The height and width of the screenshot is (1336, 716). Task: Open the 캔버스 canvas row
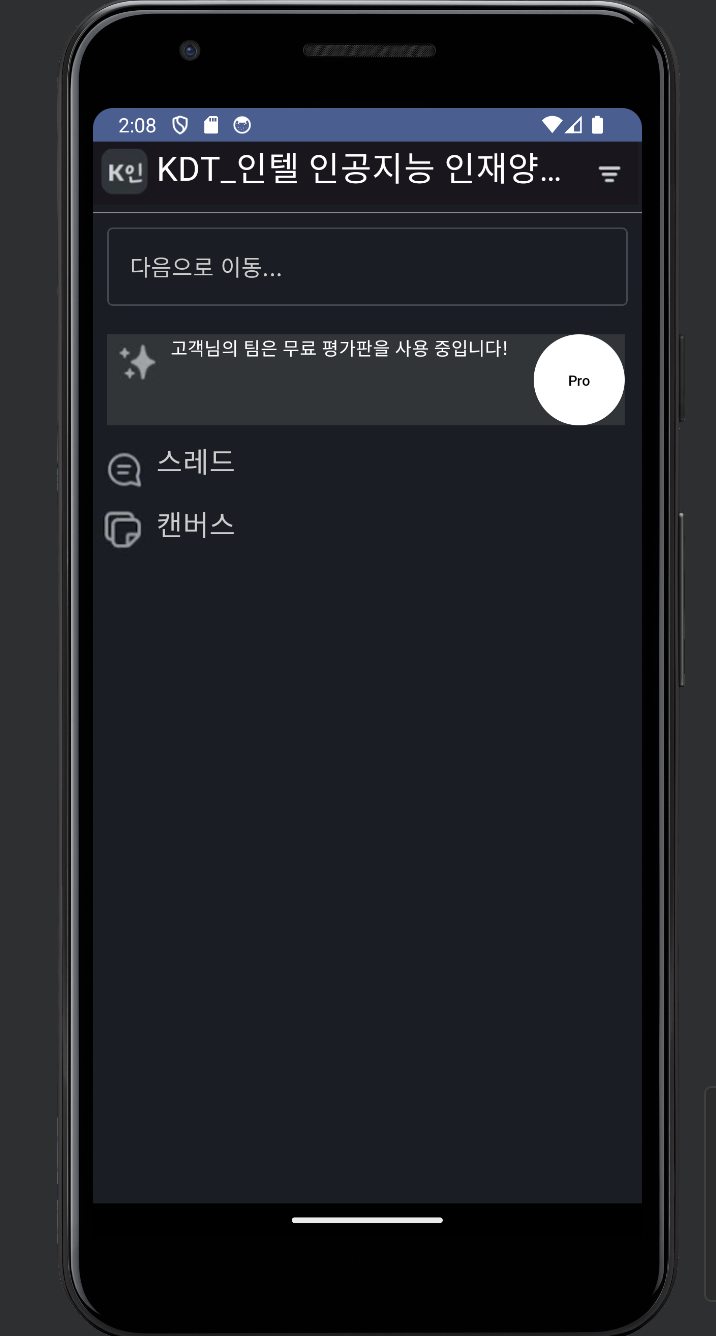pos(196,526)
